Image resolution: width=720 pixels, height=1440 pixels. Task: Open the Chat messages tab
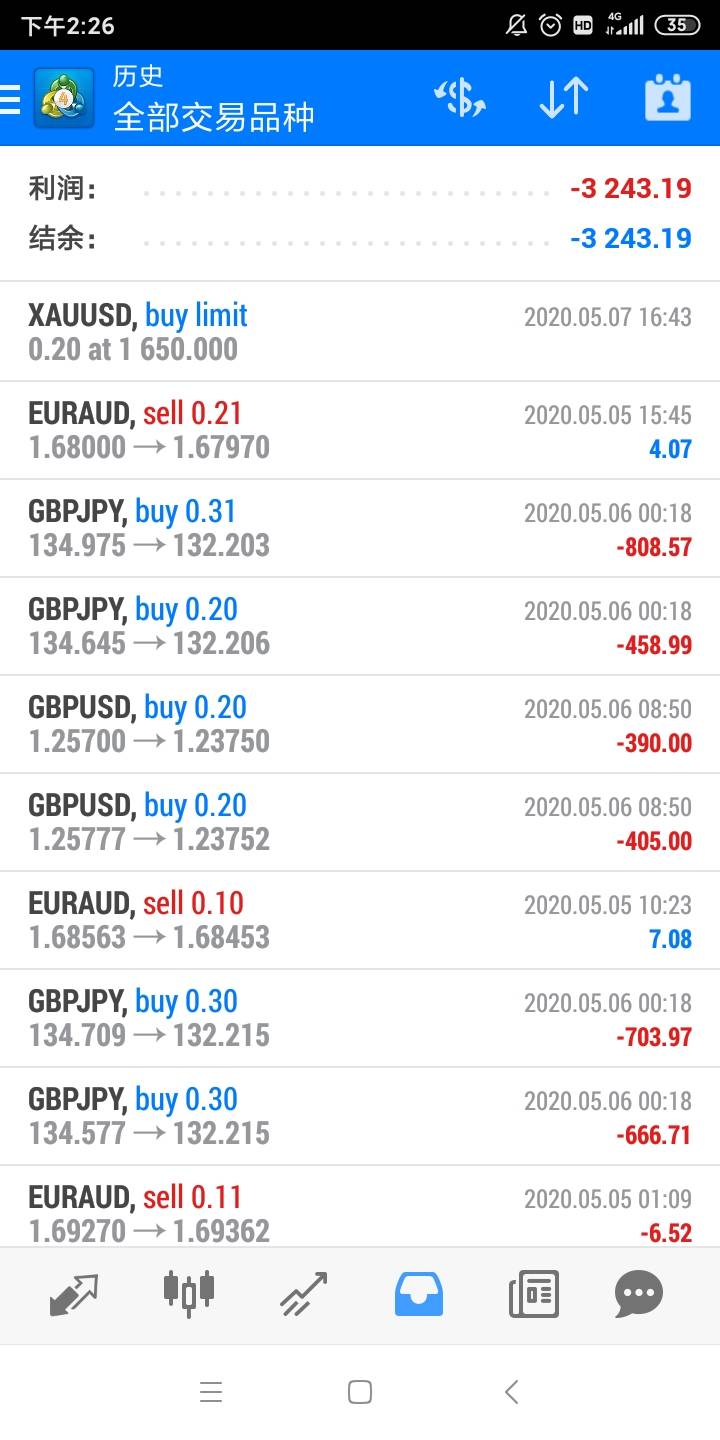[x=639, y=1294]
